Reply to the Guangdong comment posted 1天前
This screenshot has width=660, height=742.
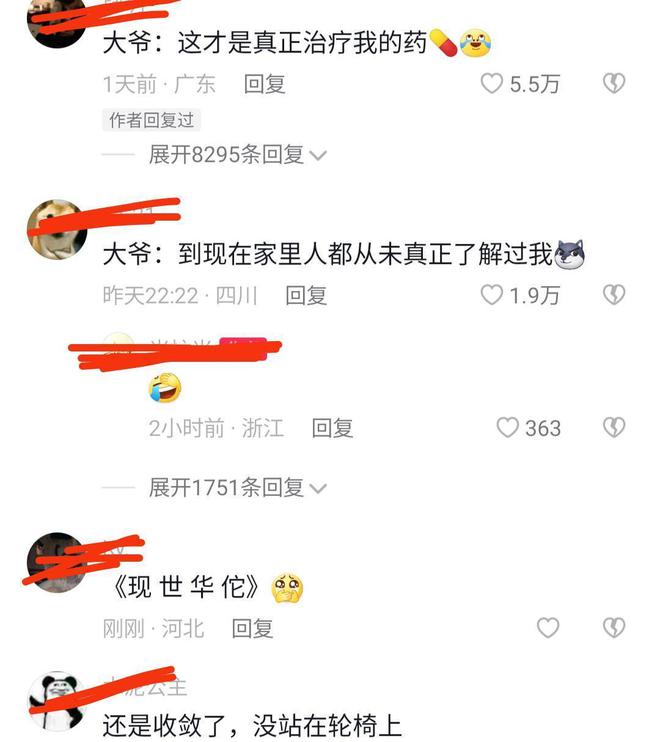point(265,84)
